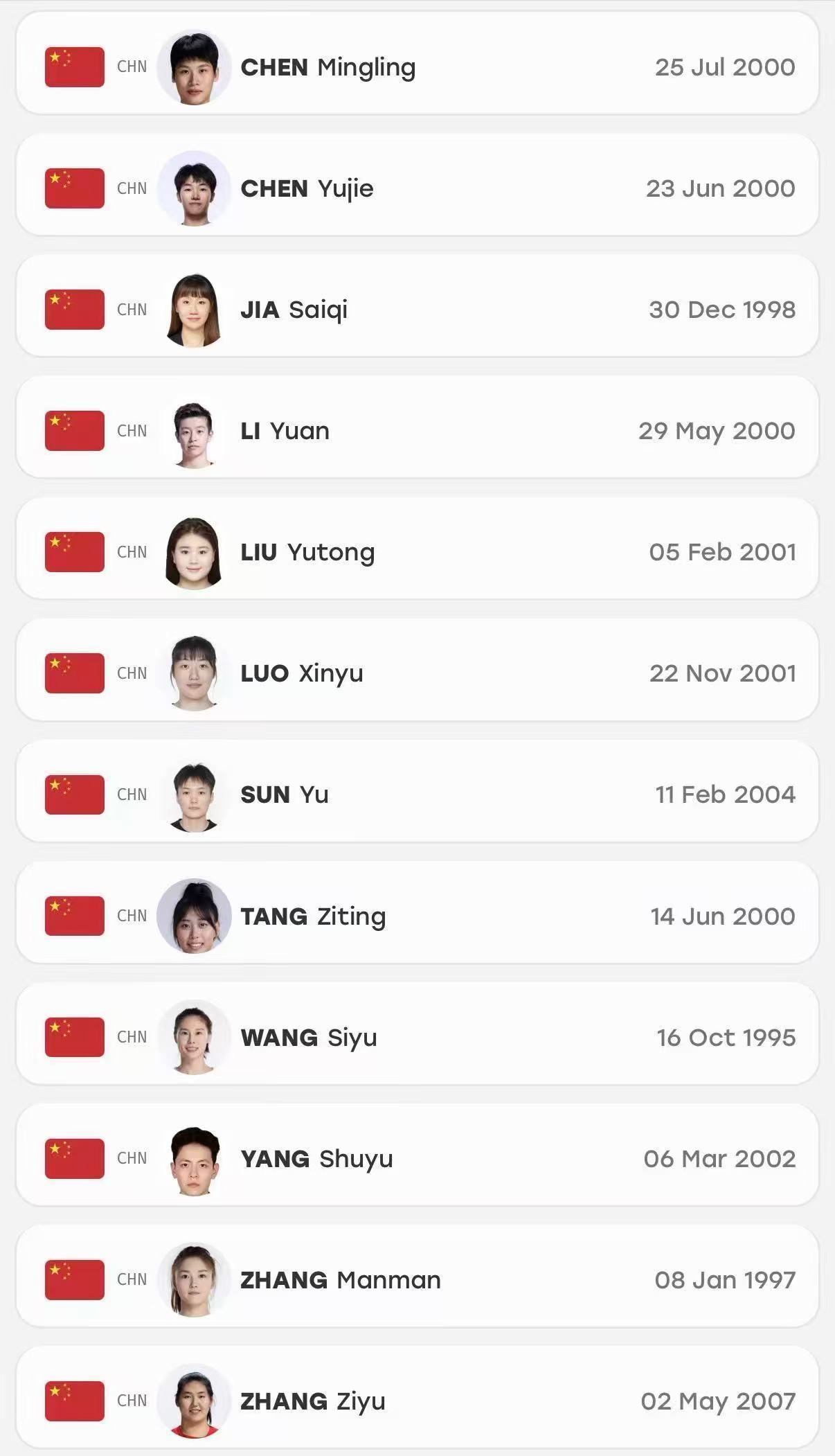Open TANG Ziting's player page

click(417, 916)
